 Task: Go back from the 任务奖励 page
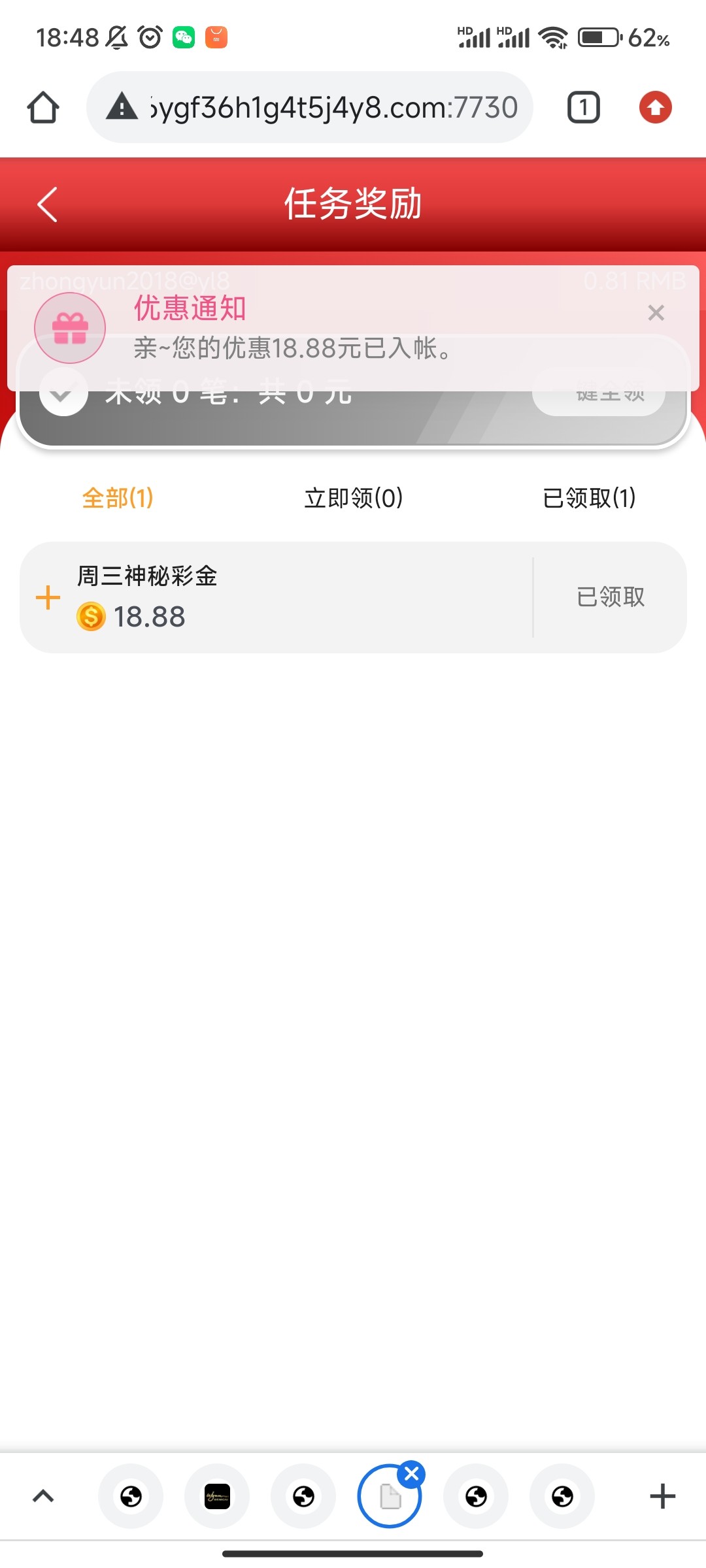click(48, 204)
